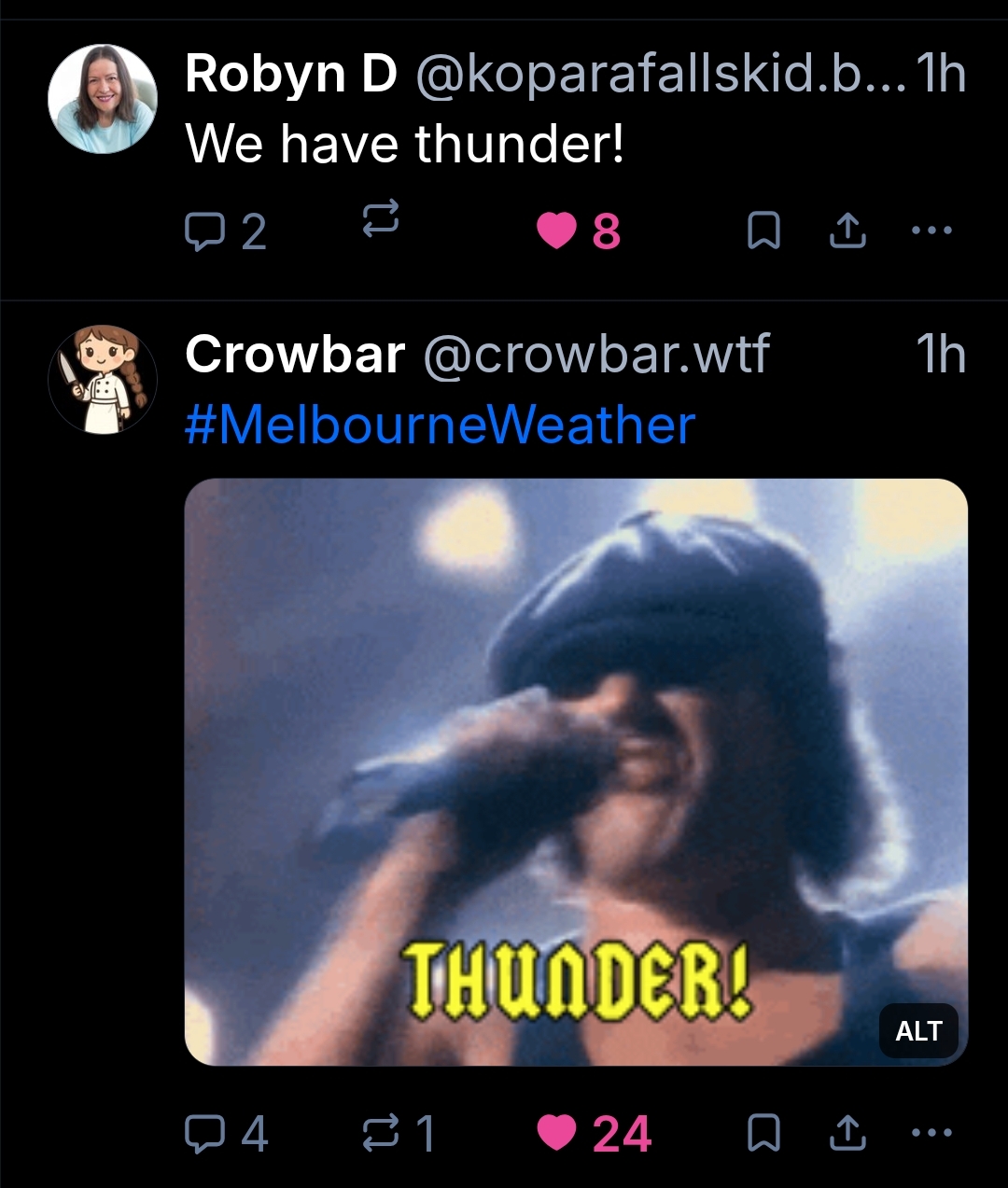Screen dimensions: 1008x1188
Task: Open more options on Robyn D's post
Action: (931, 231)
